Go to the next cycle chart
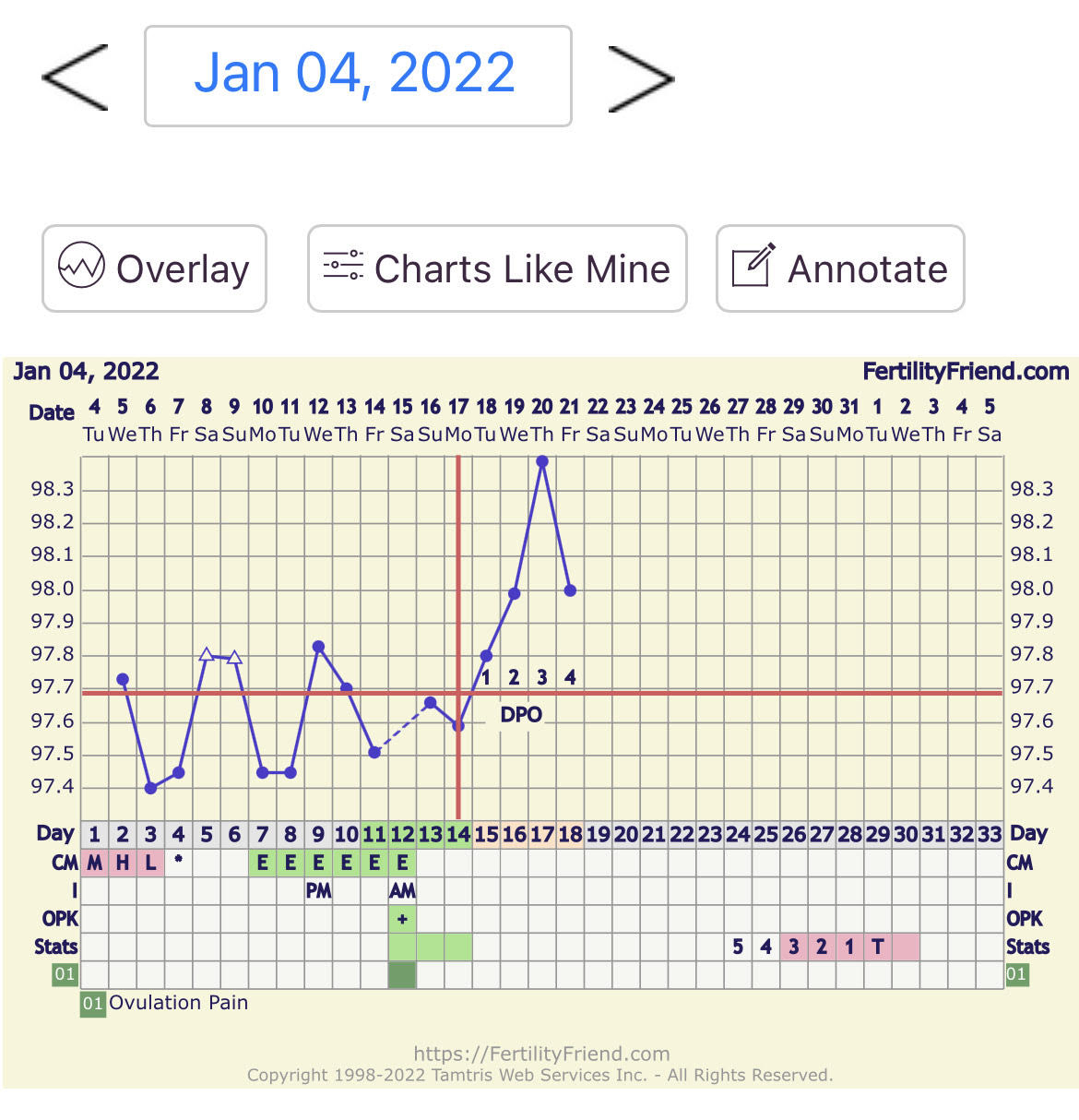The height and width of the screenshot is (1120, 1079). coord(641,77)
